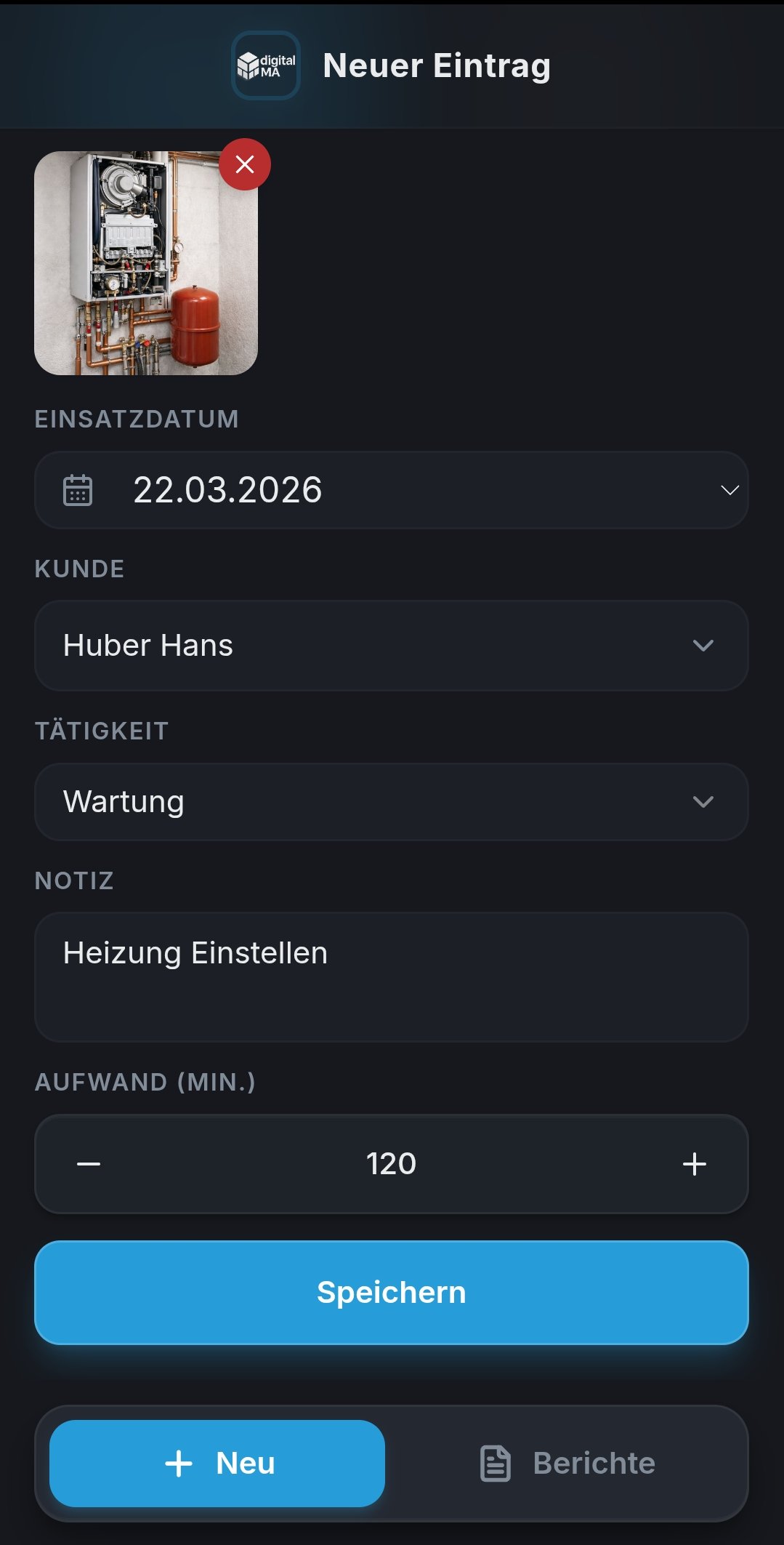This screenshot has height=1545, width=784.
Task: Click the digital MA app logo
Action: pyautogui.click(x=265, y=65)
